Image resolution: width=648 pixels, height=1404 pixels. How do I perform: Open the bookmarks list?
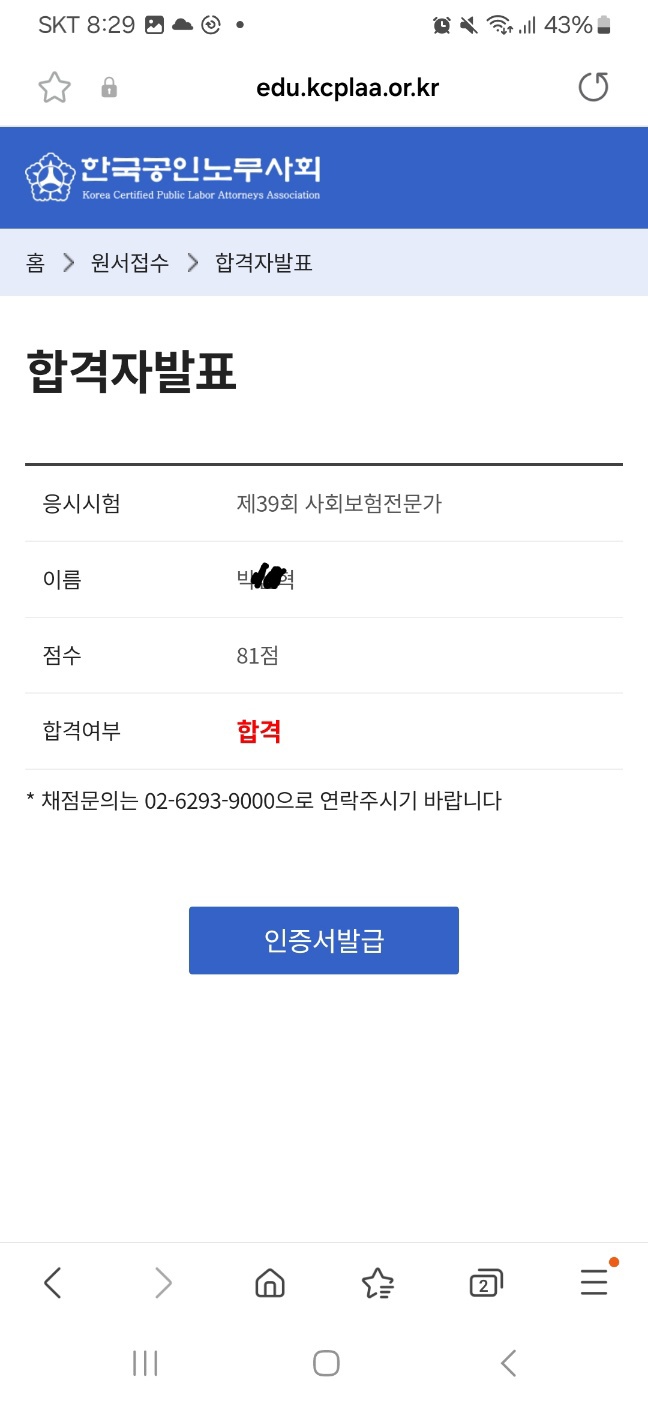click(x=377, y=1282)
